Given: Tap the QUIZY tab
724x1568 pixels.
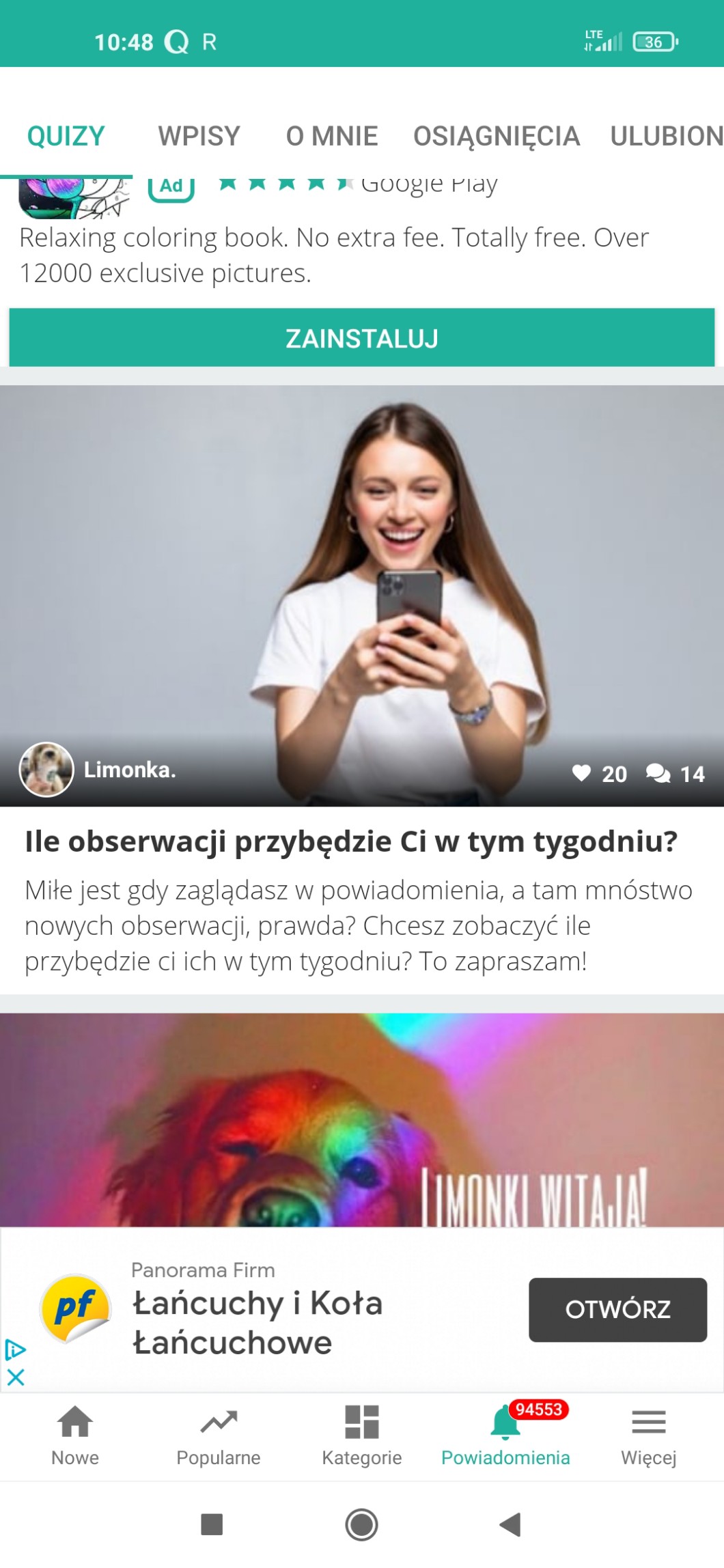Looking at the screenshot, I should (x=66, y=136).
